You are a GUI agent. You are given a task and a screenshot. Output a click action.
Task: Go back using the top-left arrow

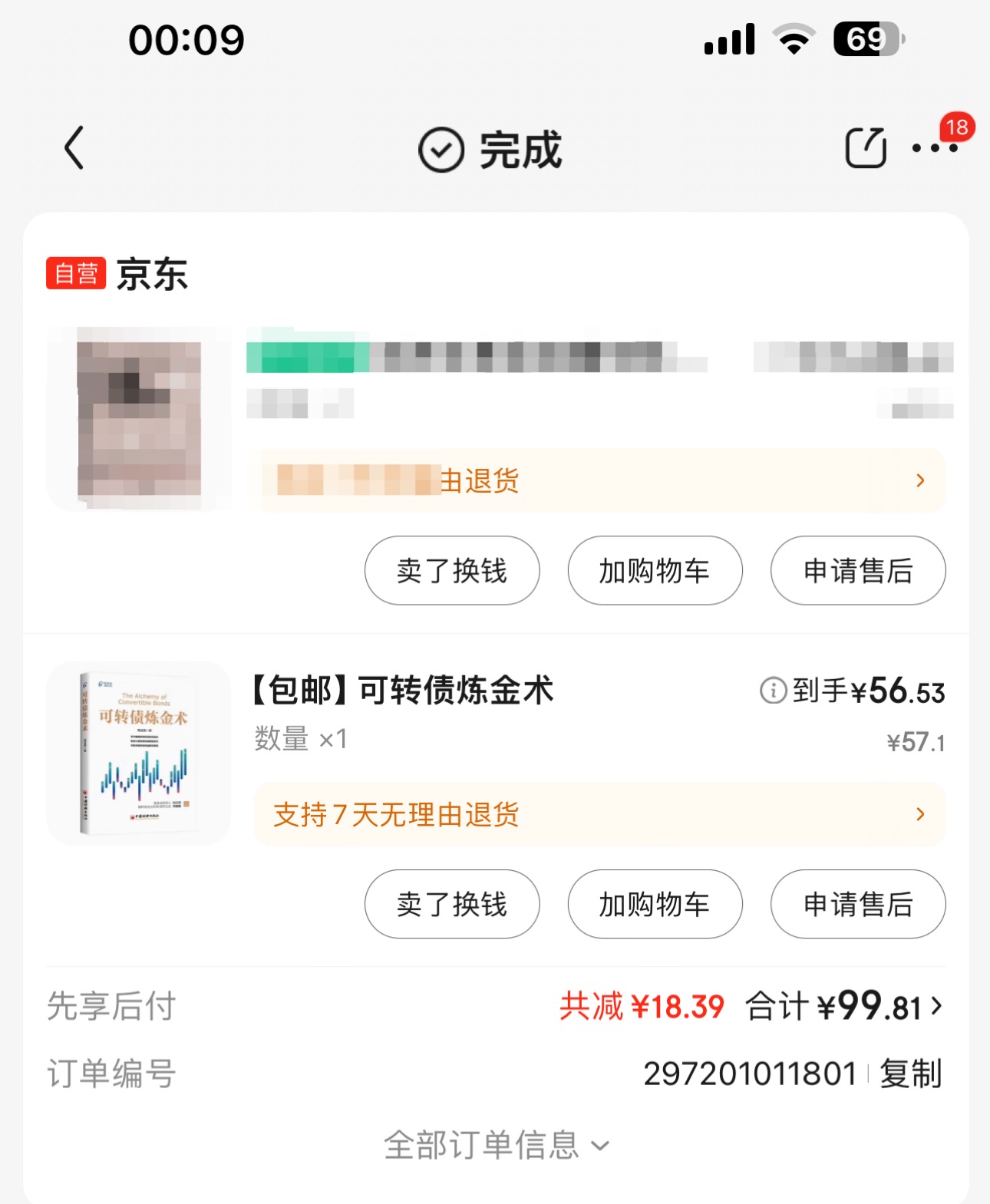coord(74,147)
